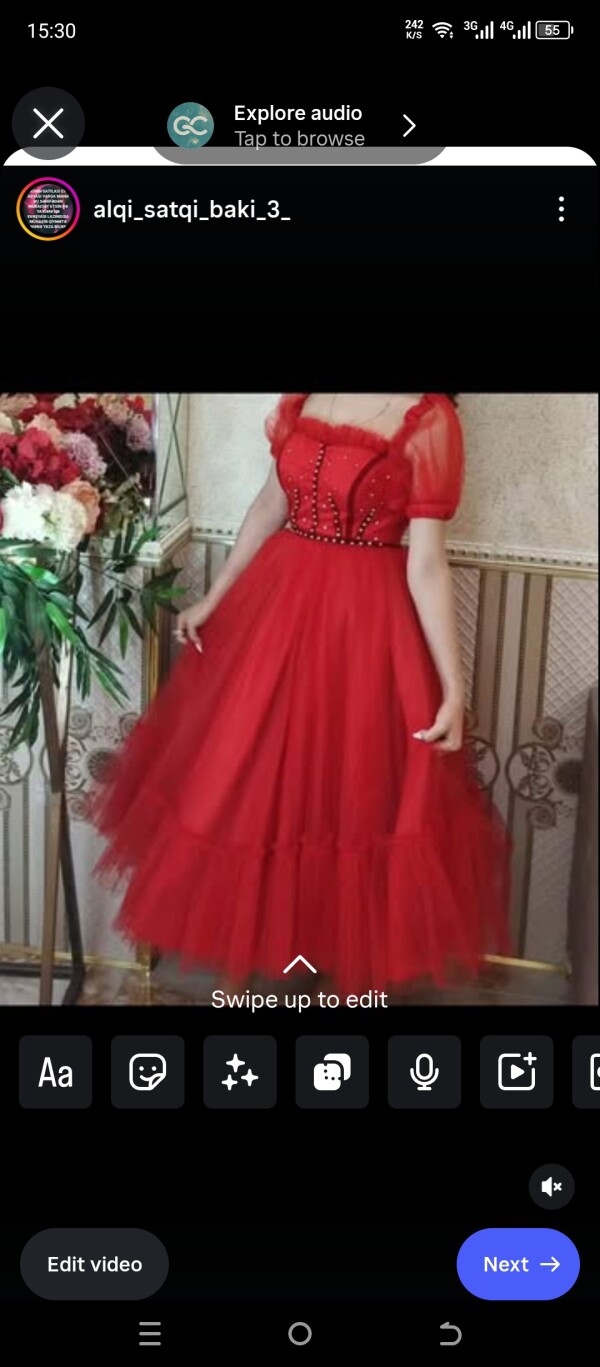Open alqi_satqi_baki_3_ profile picture
Image resolution: width=600 pixels, height=1367 pixels.
pos(48,209)
